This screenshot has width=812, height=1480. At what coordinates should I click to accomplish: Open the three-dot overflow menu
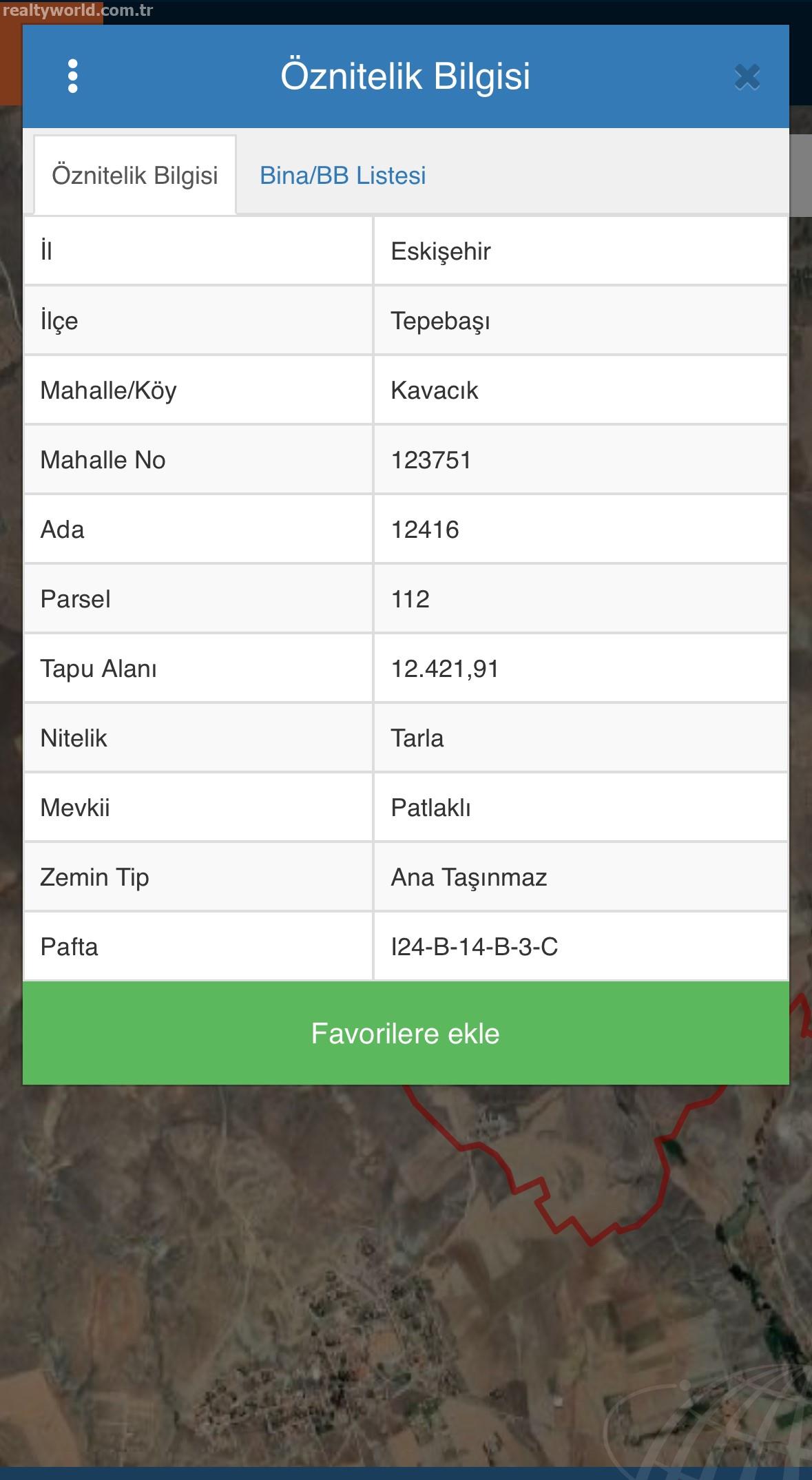point(73,76)
